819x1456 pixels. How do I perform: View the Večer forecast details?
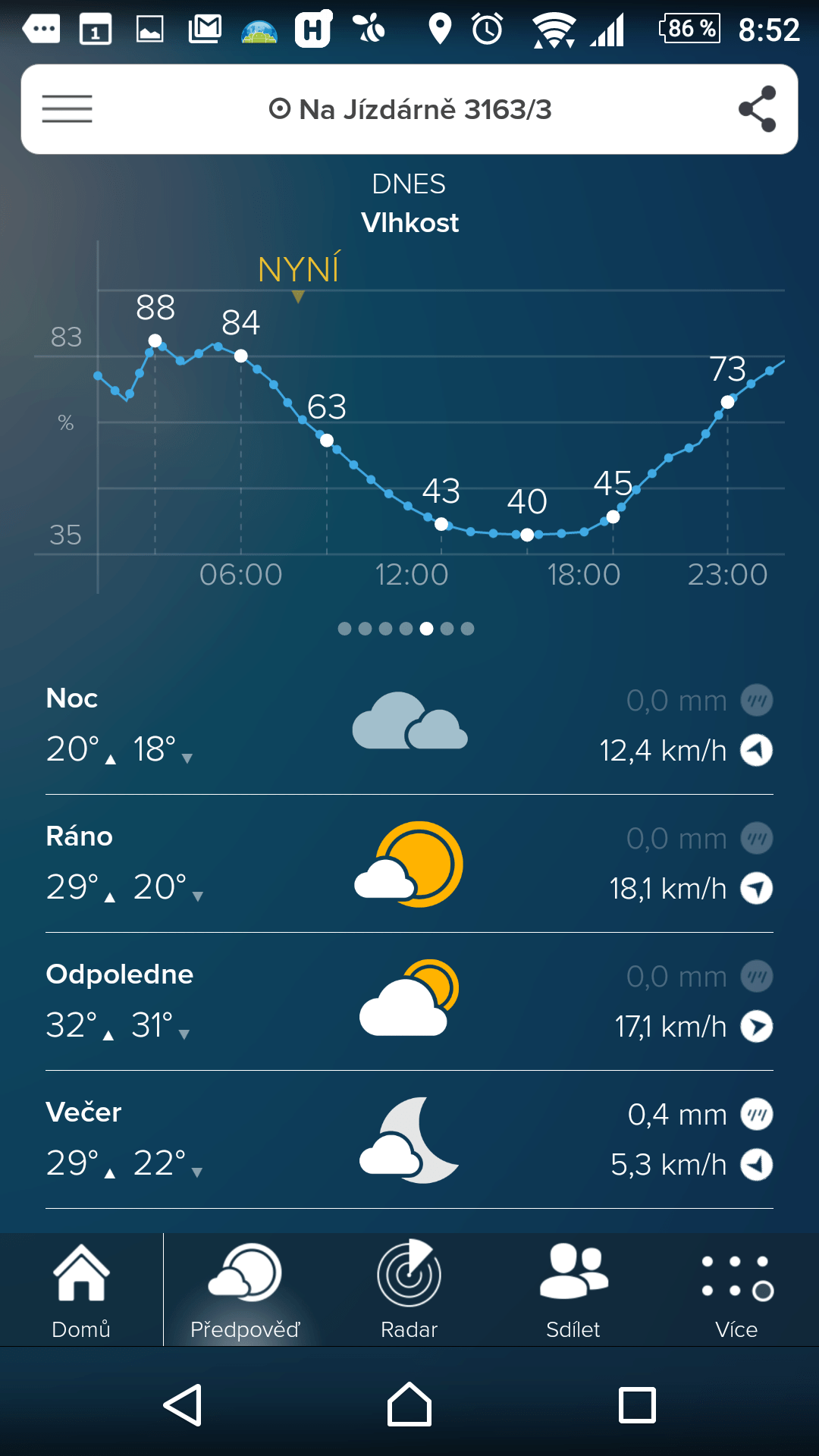click(409, 1140)
